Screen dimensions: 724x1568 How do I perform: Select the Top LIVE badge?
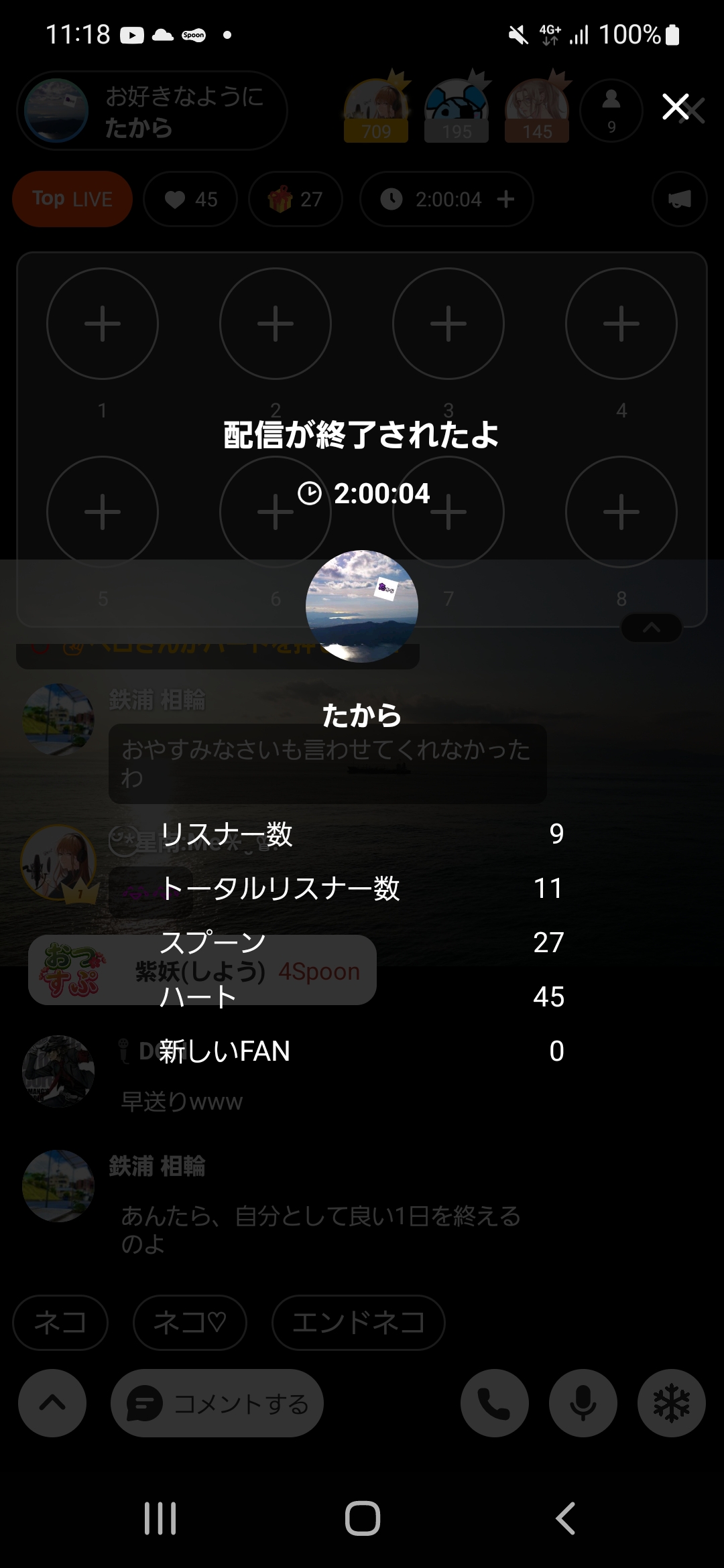click(x=72, y=198)
